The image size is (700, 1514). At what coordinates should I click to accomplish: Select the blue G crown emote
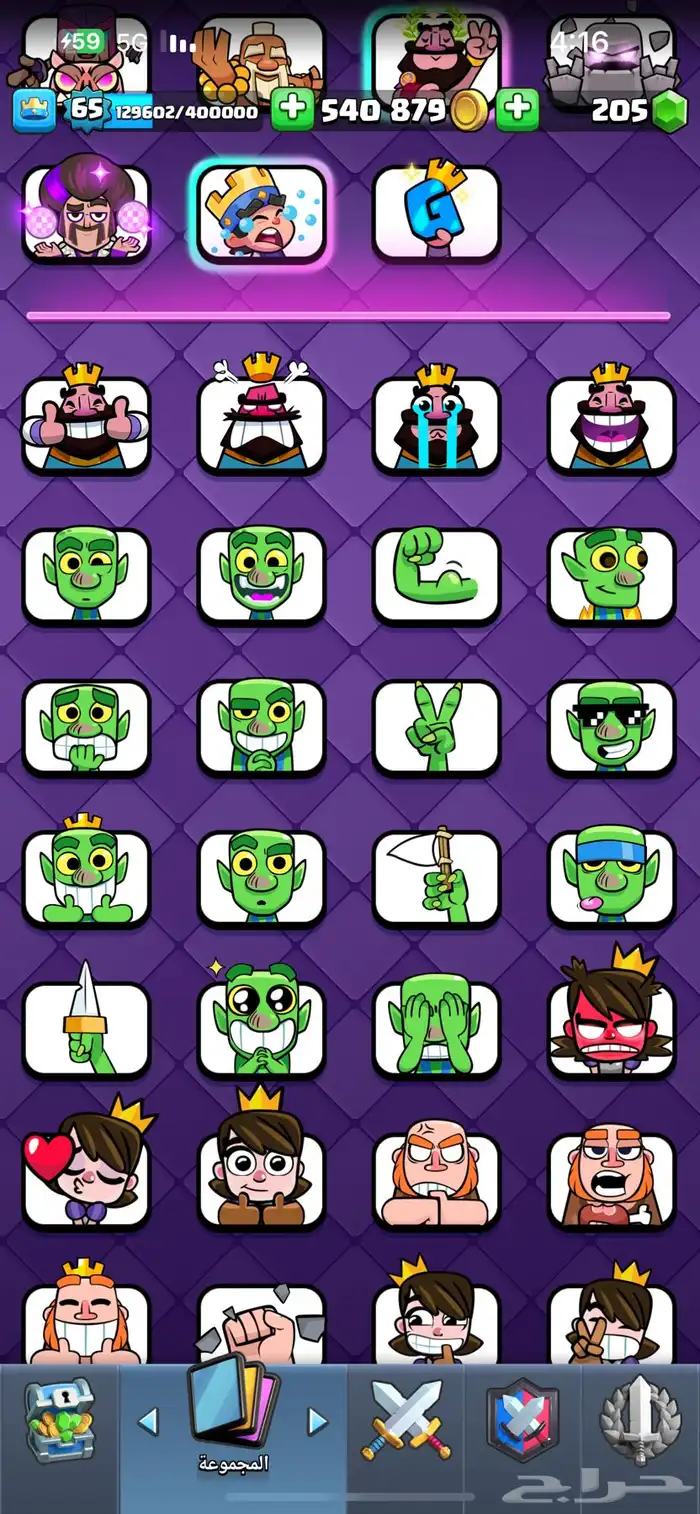(436, 214)
